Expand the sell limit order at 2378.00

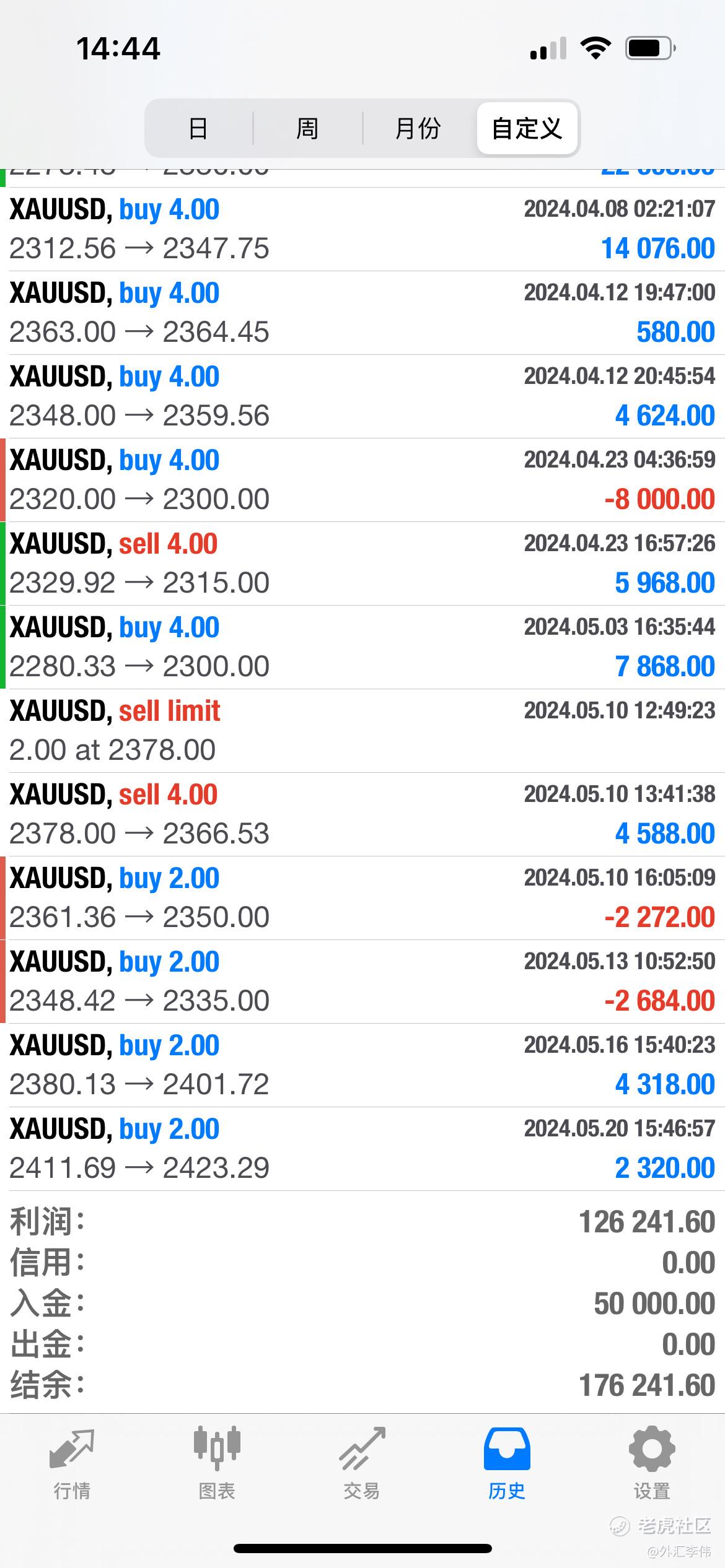(x=362, y=731)
